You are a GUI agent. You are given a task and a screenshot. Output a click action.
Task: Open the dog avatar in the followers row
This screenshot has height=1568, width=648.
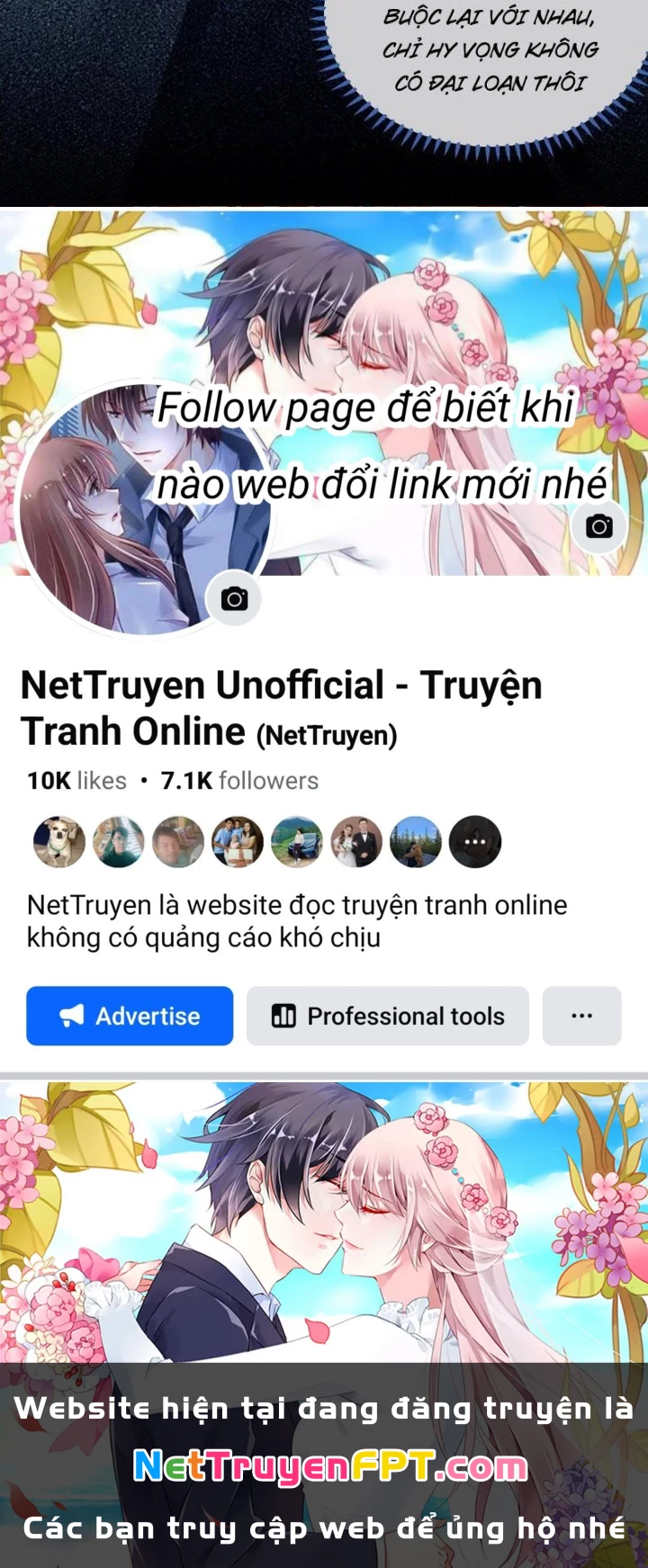(x=58, y=841)
